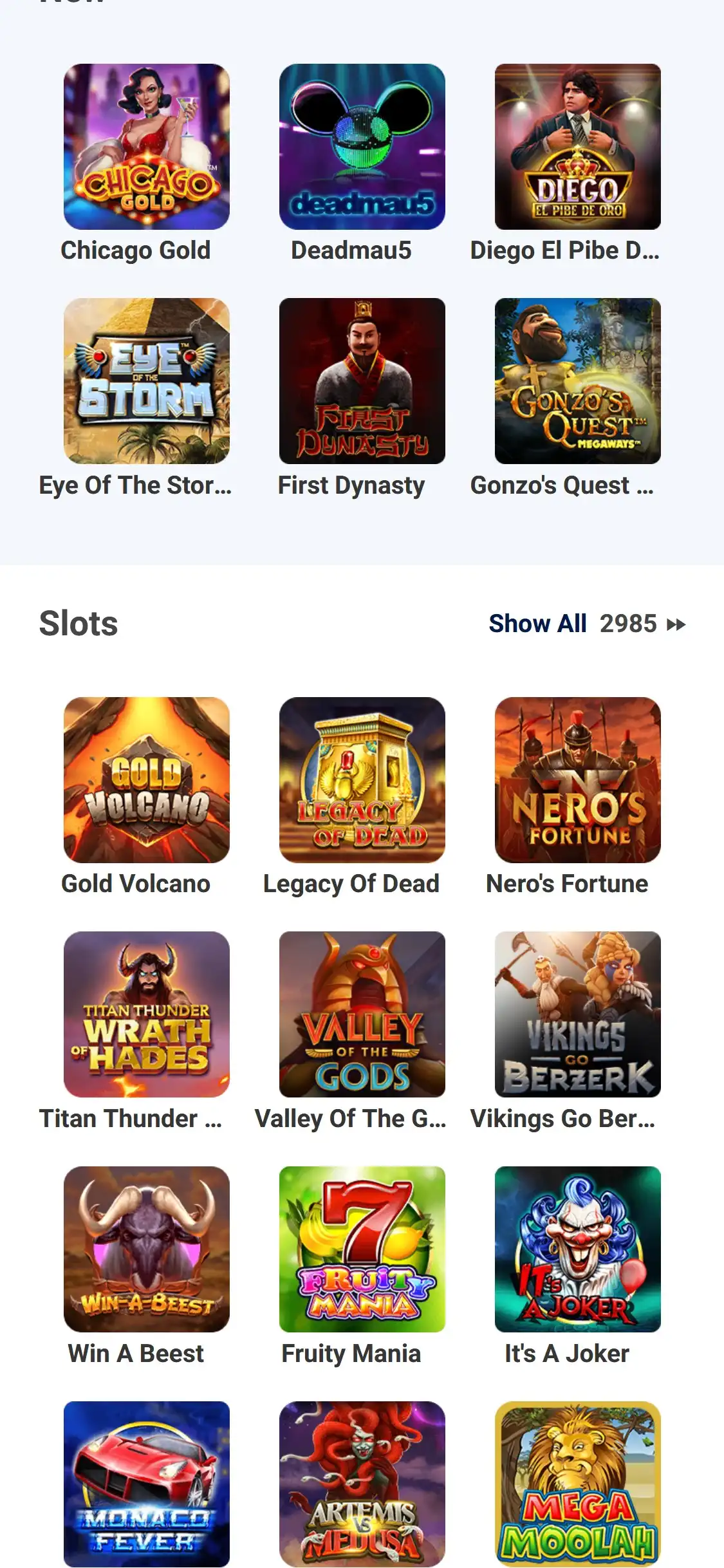Launch the Deadmau5 slot
This screenshot has width=724, height=1568.
coord(362,147)
